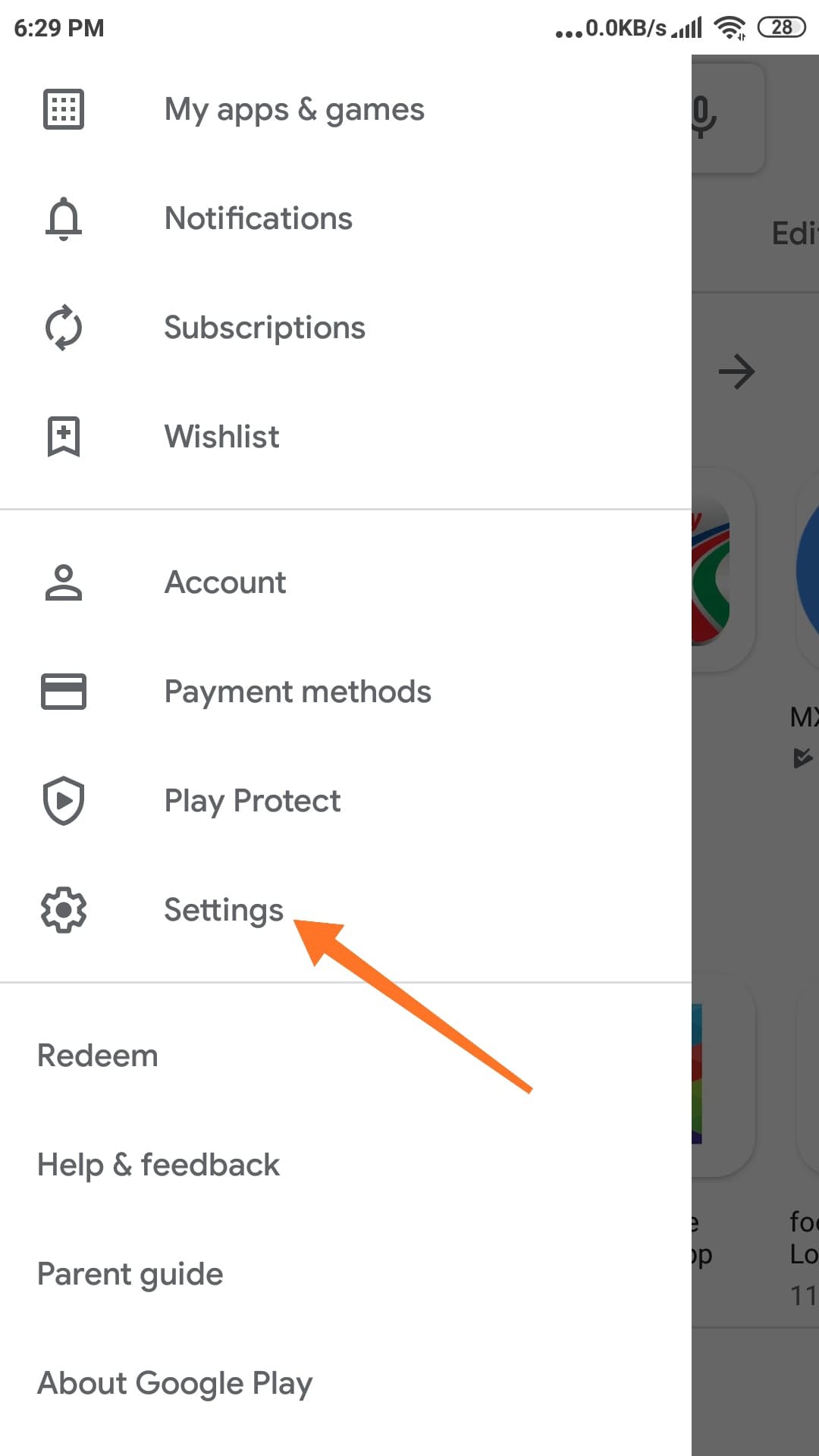Open Help & feedback

345,1165
